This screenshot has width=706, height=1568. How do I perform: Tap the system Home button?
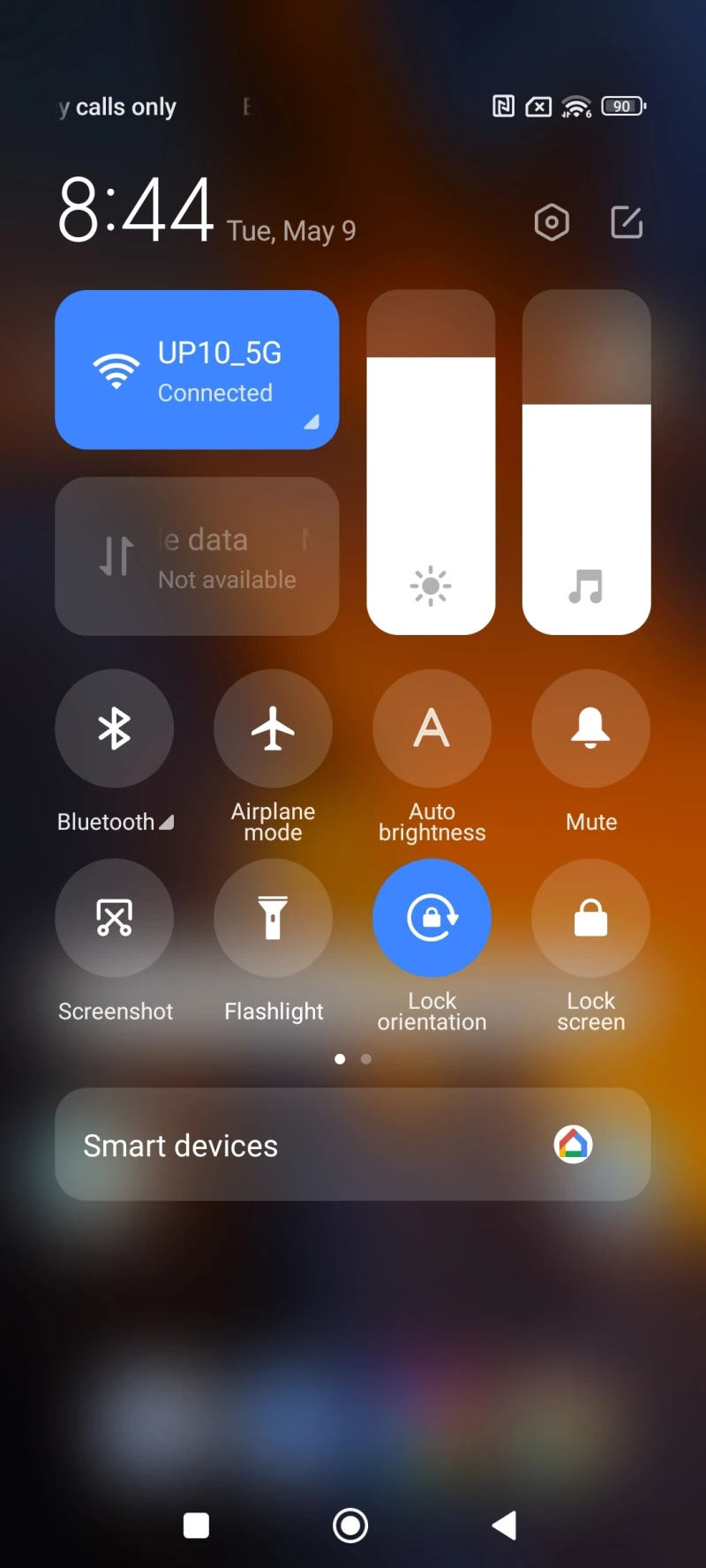click(350, 1525)
